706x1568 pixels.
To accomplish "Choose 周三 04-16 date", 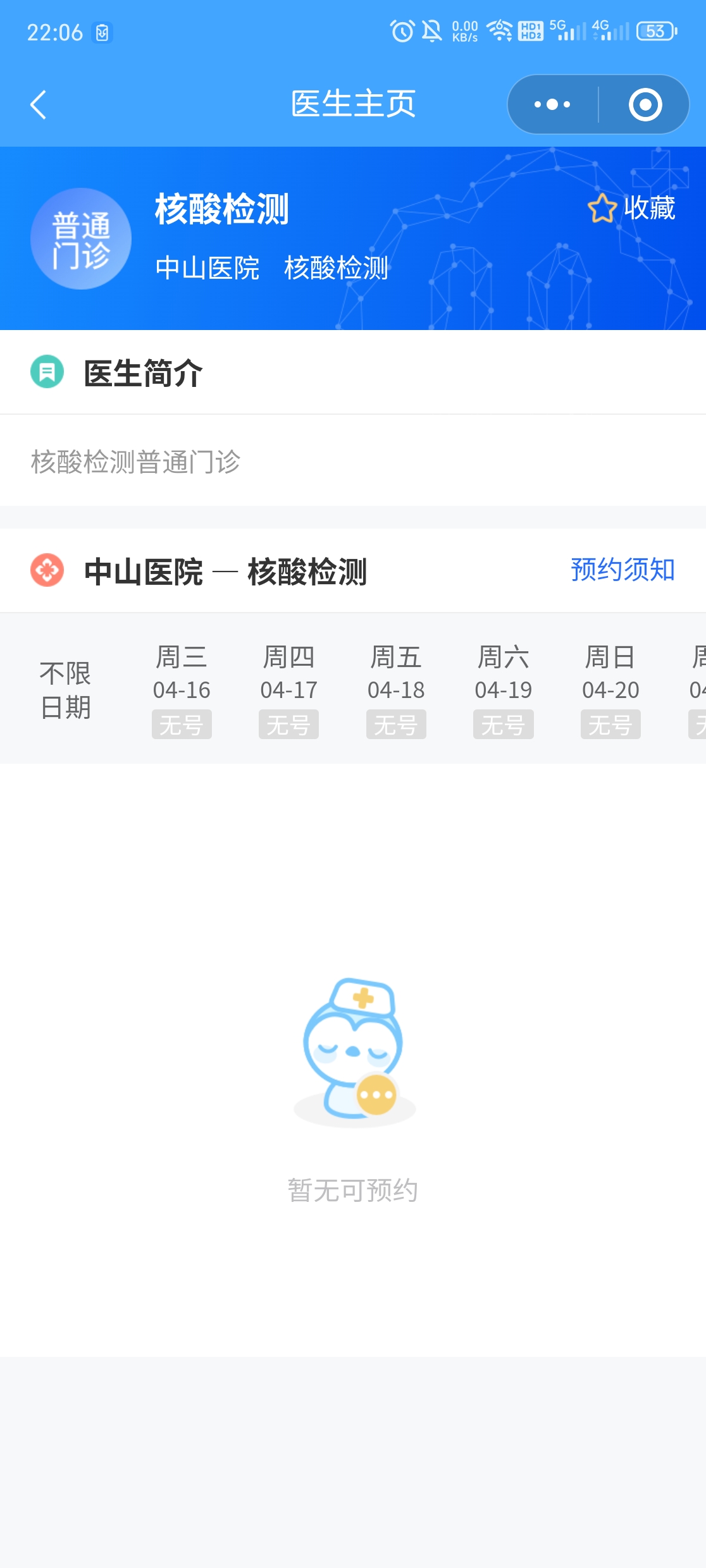I will pos(182,690).
